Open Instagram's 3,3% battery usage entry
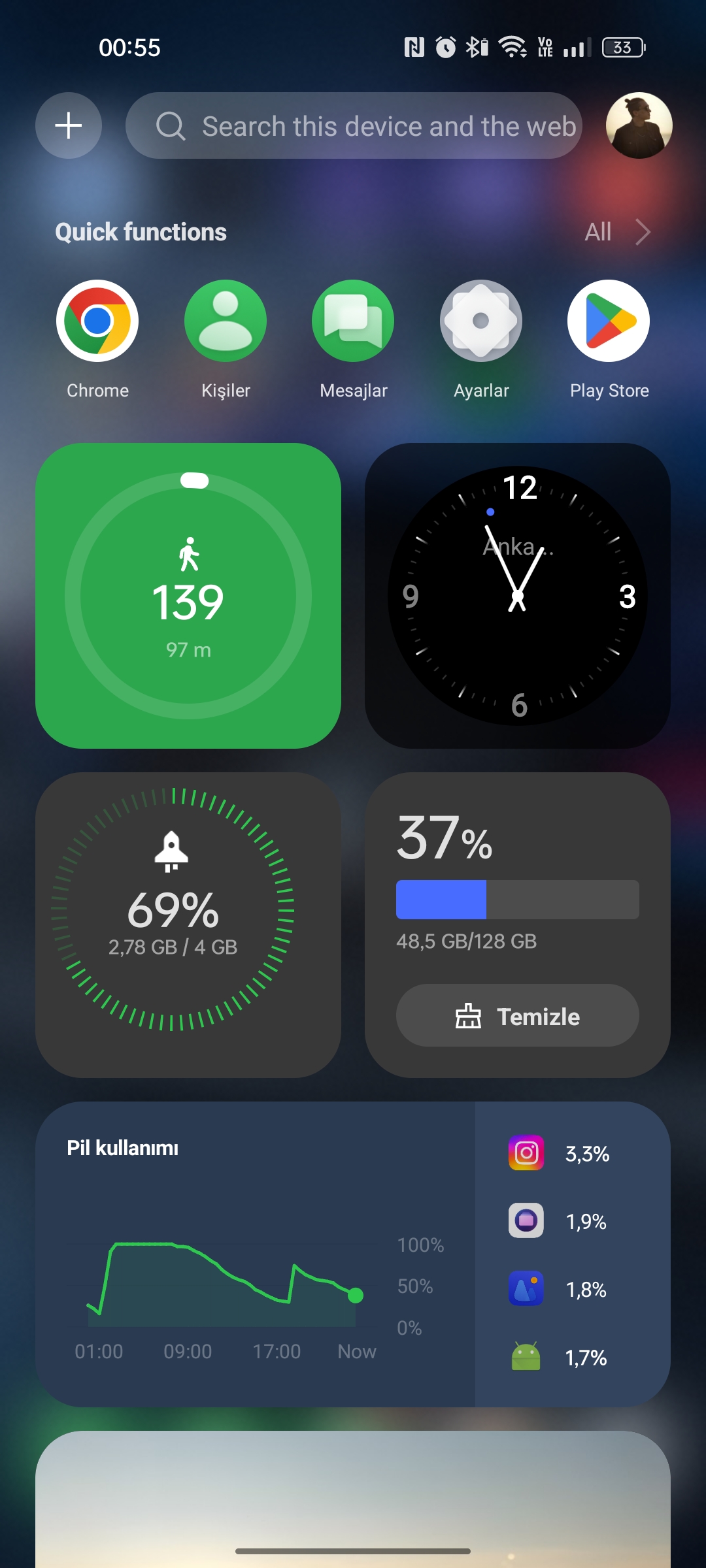The height and width of the screenshot is (1568, 706). click(x=560, y=1153)
